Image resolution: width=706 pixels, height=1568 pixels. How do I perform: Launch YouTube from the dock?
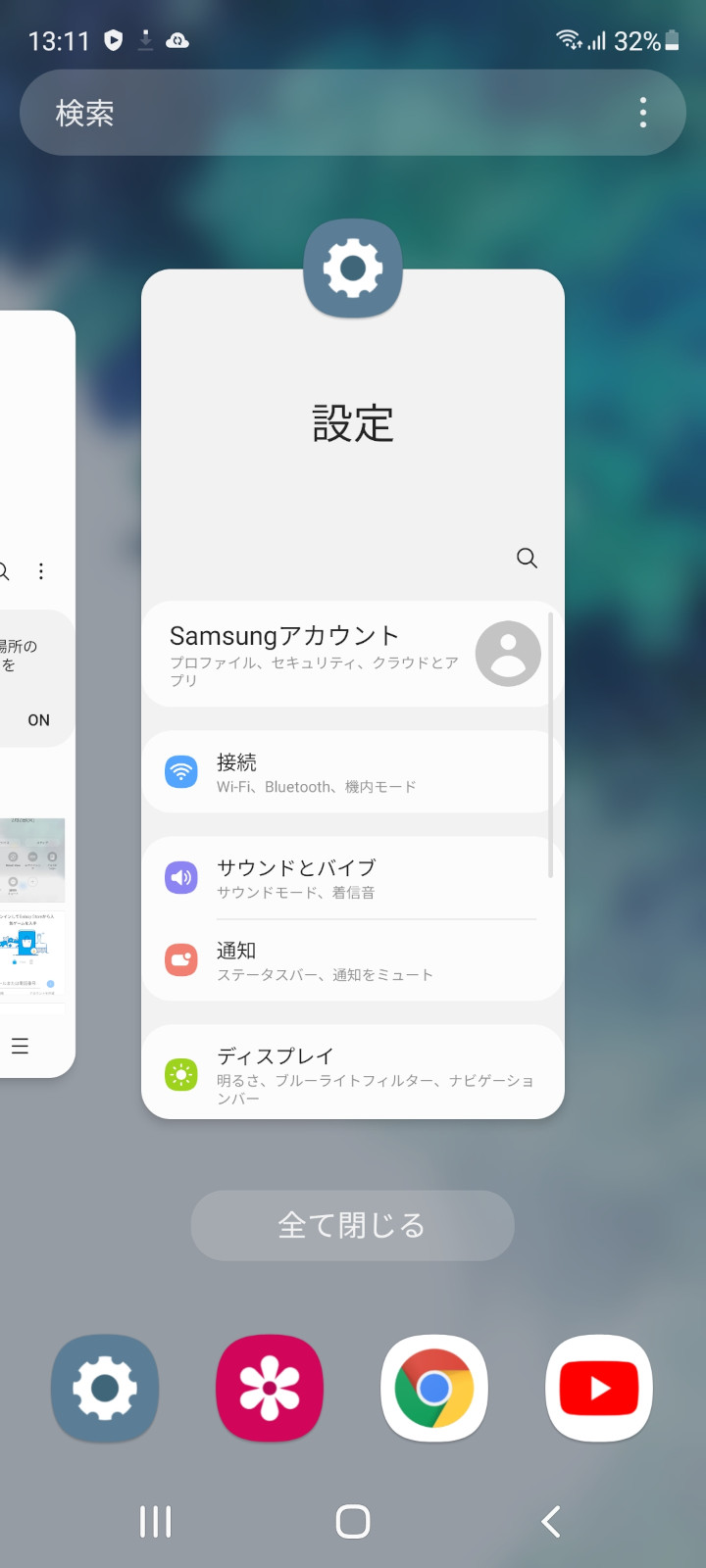(x=599, y=1388)
